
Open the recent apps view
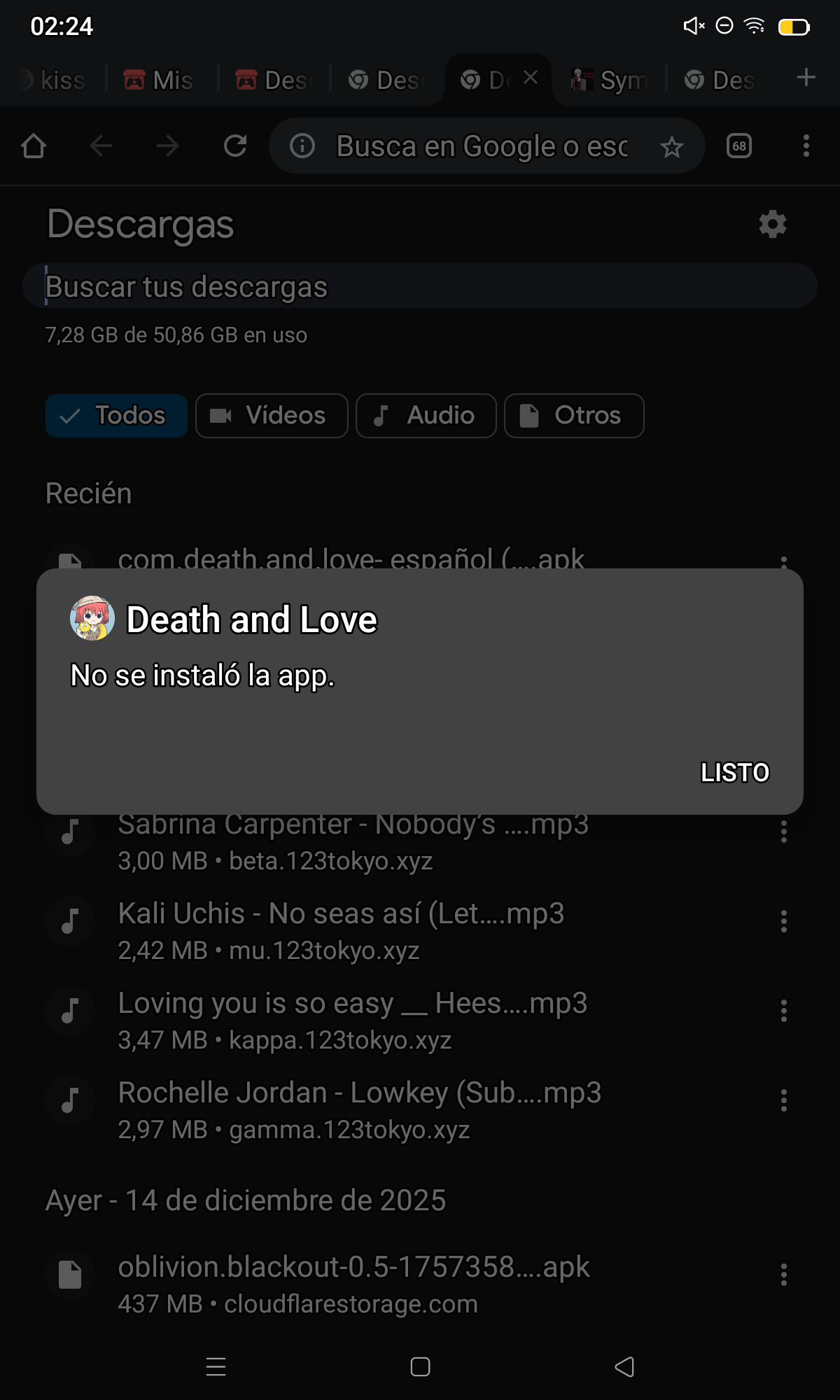(216, 1366)
